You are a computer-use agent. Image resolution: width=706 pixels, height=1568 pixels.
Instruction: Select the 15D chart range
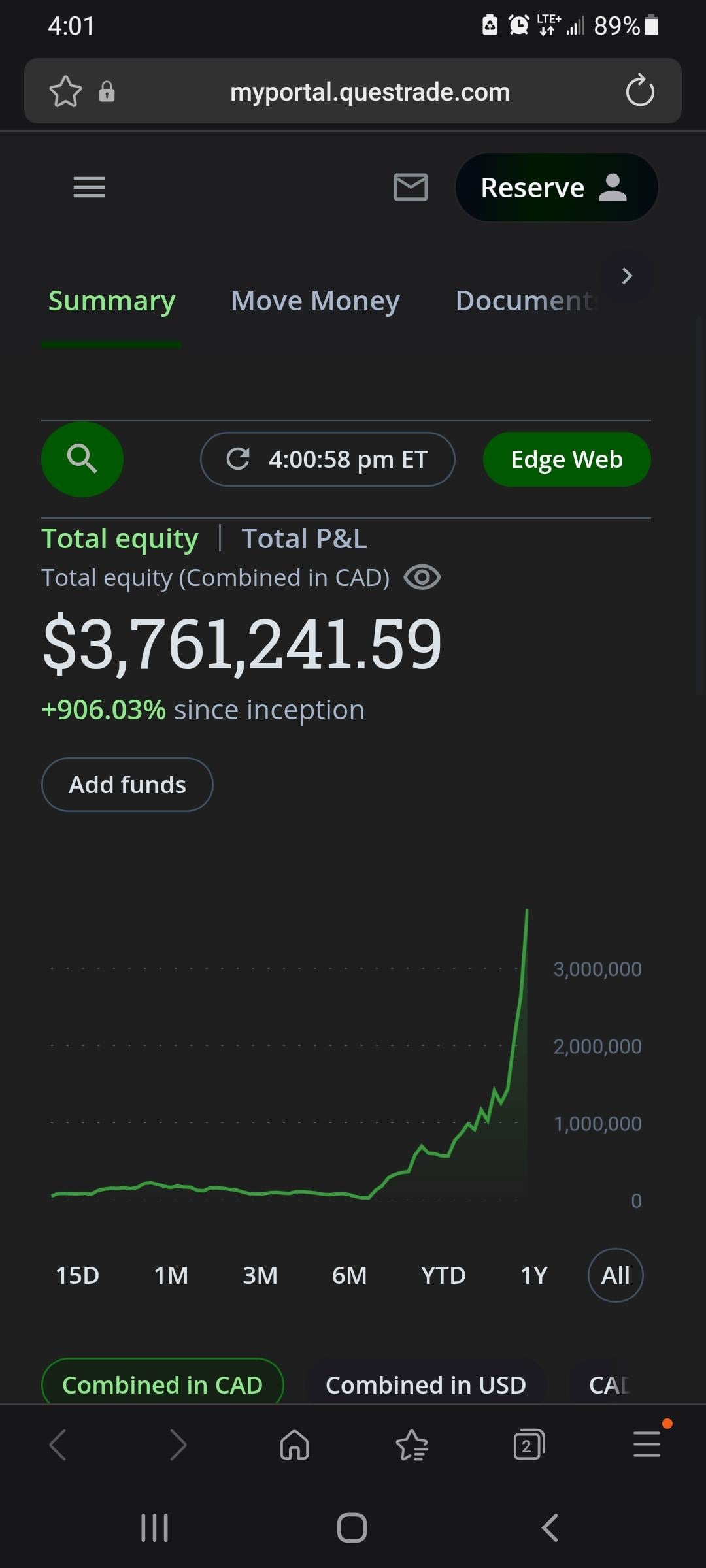tap(77, 1275)
